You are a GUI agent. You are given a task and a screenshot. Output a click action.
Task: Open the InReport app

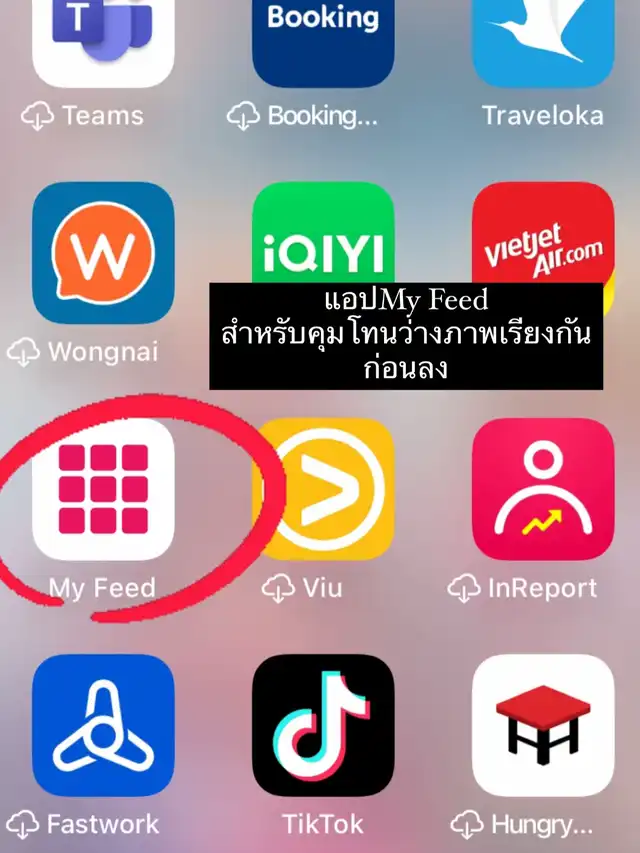[x=543, y=489]
